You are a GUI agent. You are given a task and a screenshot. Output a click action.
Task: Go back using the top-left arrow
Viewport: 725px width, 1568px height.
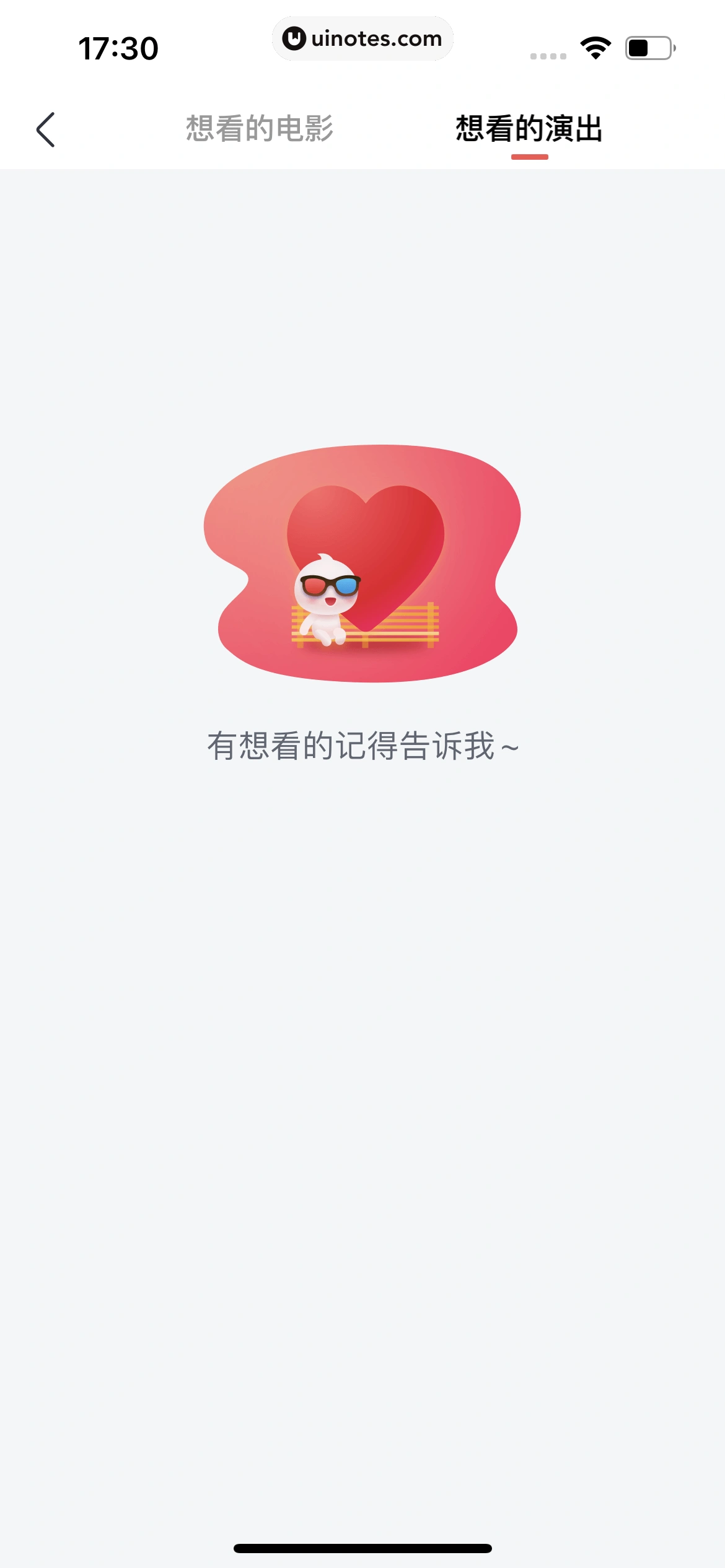(x=46, y=129)
